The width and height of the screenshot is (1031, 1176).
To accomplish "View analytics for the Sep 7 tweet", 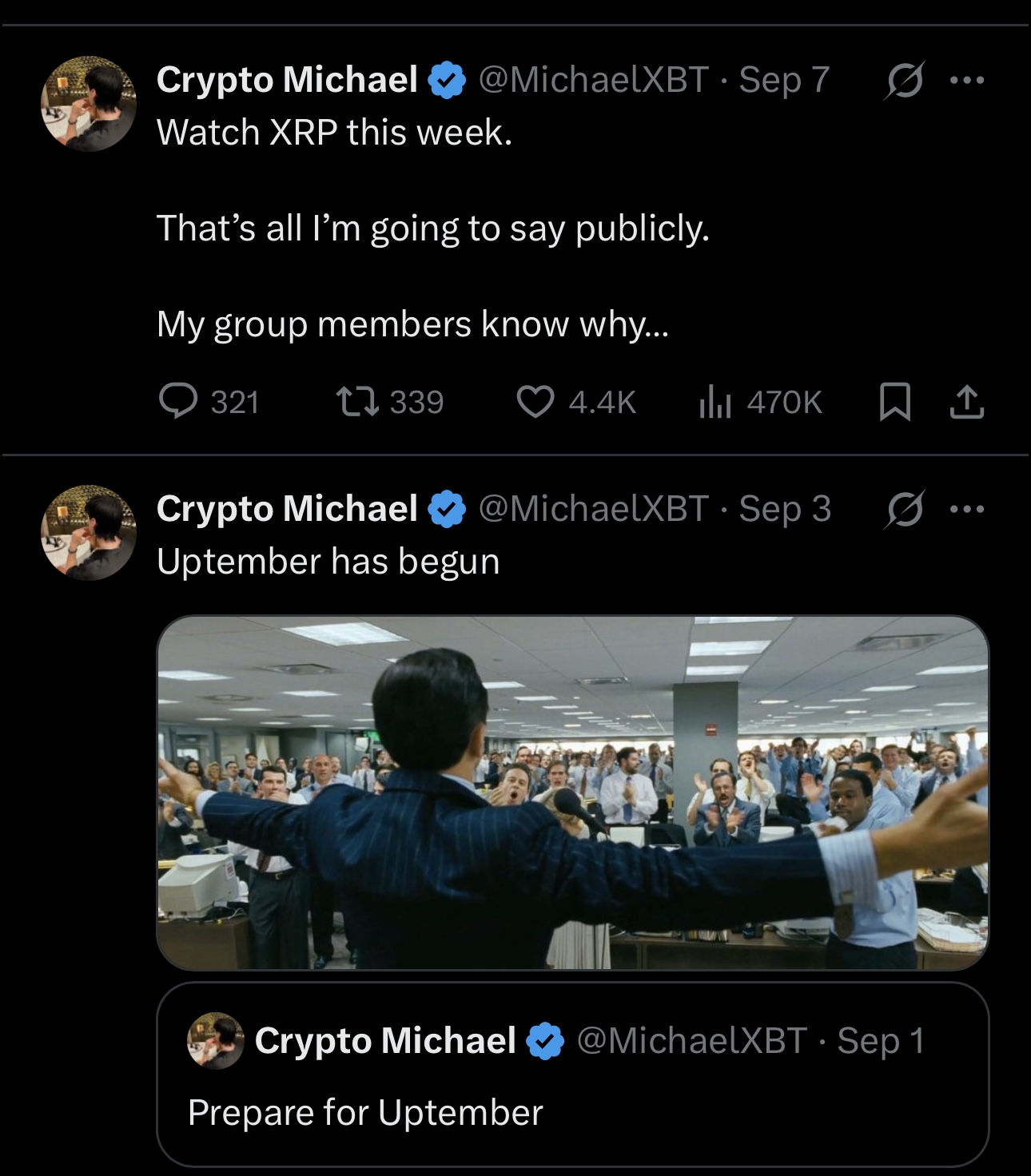I will pos(715,402).
